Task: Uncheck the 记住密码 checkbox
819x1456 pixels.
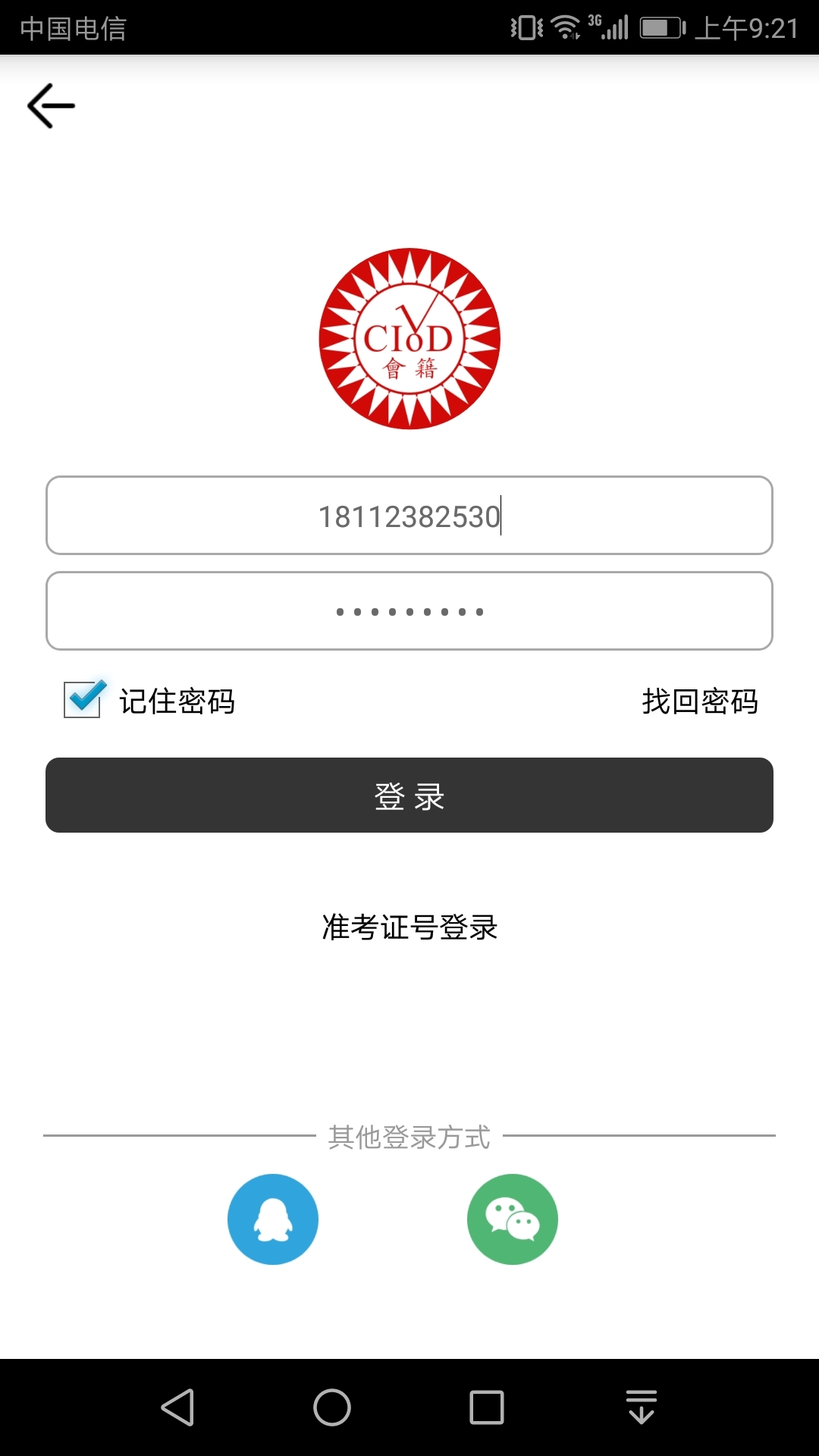Action: click(83, 699)
